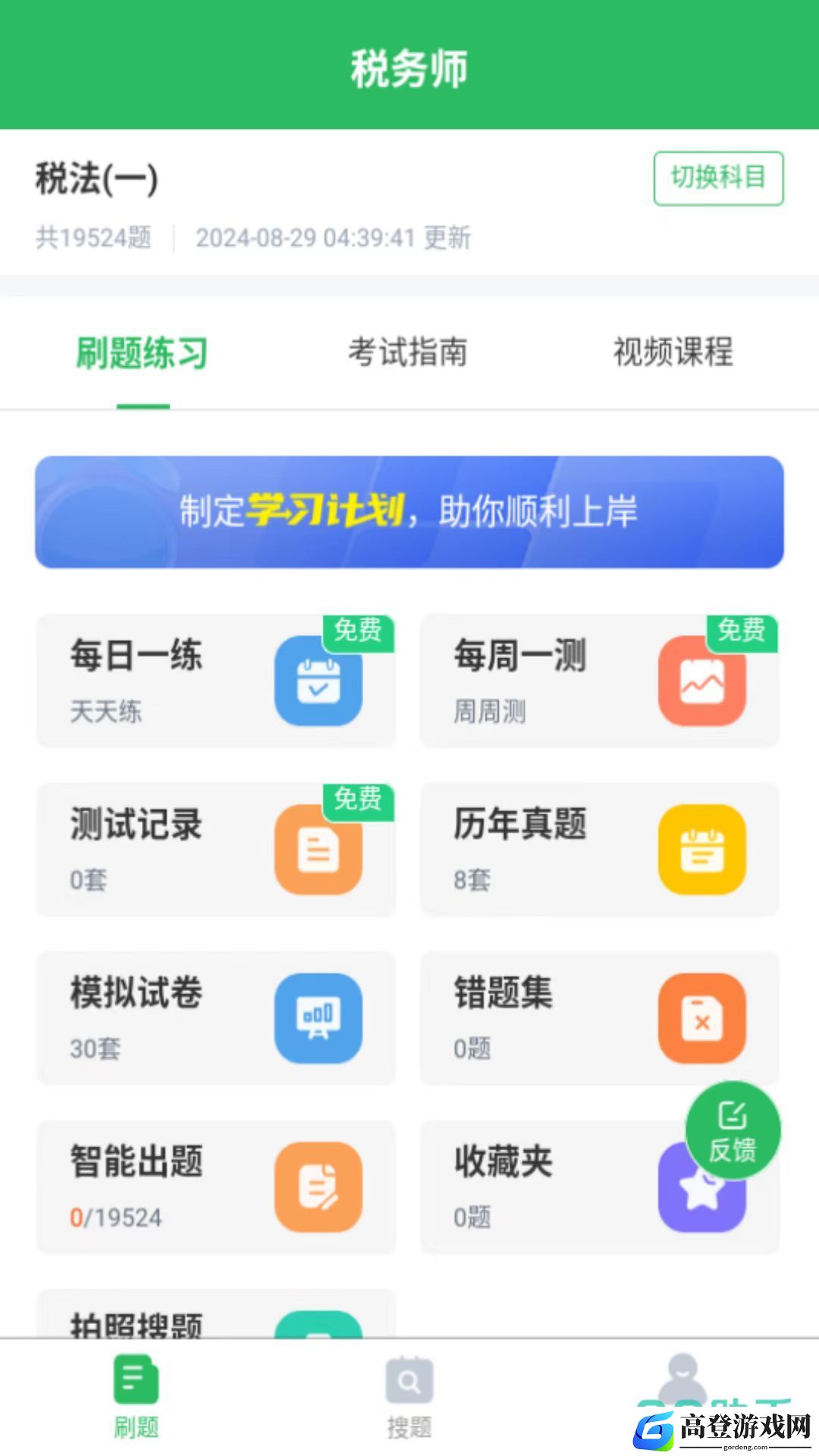Image resolution: width=819 pixels, height=1456 pixels.
Task: Open the 每日一练 card
Action: pyautogui.click(x=216, y=681)
